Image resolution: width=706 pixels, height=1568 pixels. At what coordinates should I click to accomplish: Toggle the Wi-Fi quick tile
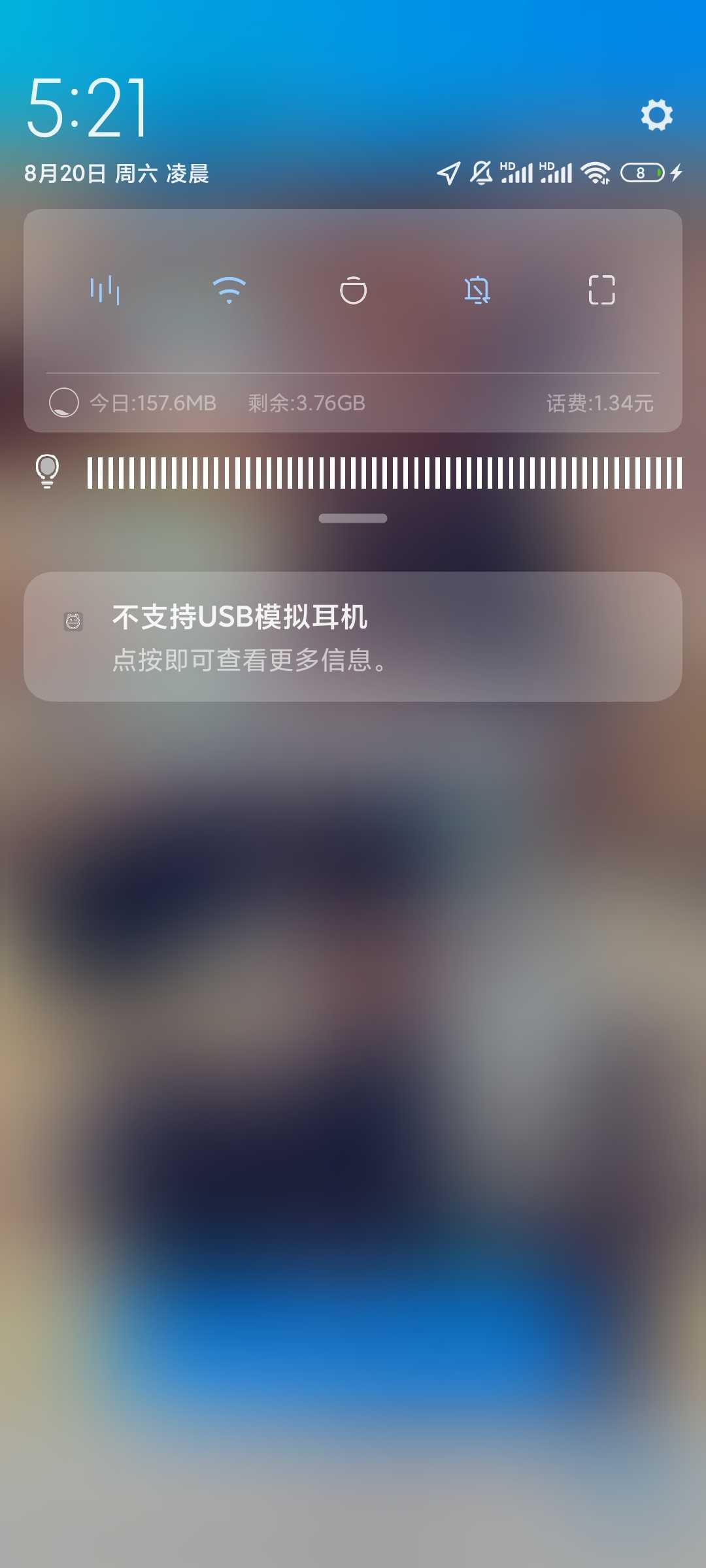click(229, 290)
